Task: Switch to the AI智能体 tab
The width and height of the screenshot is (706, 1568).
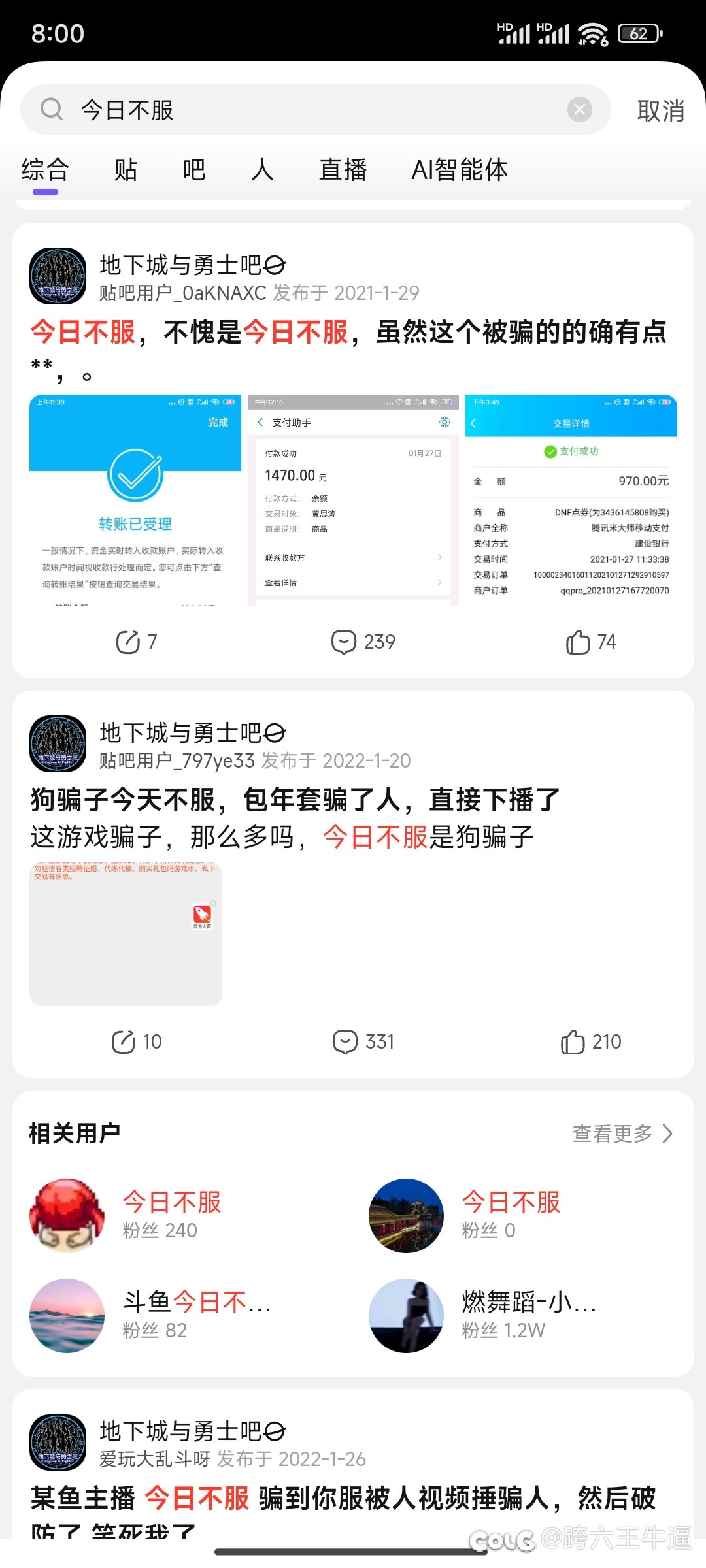Action: 460,170
